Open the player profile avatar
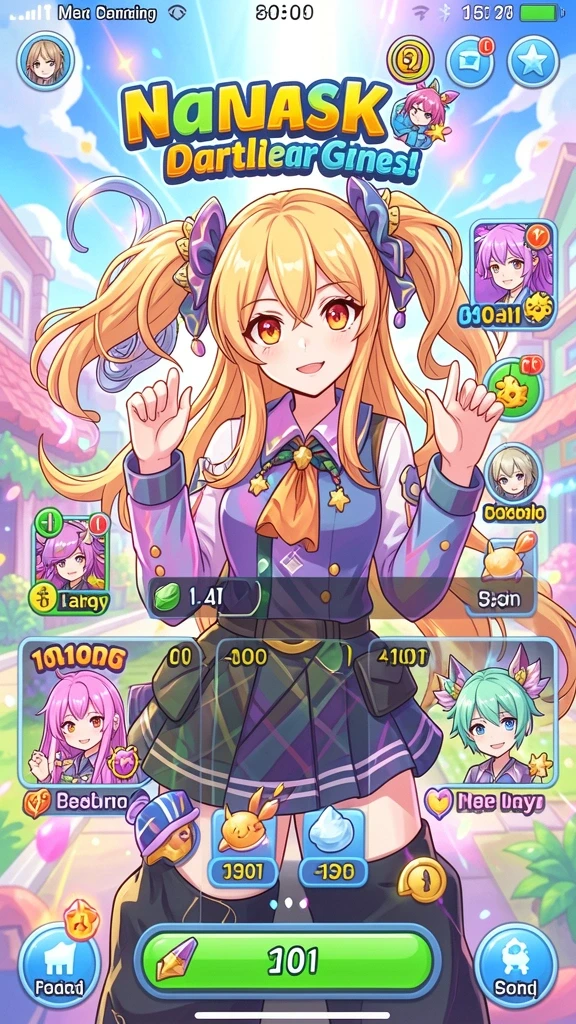Viewport: 576px width, 1024px height. pos(46,61)
